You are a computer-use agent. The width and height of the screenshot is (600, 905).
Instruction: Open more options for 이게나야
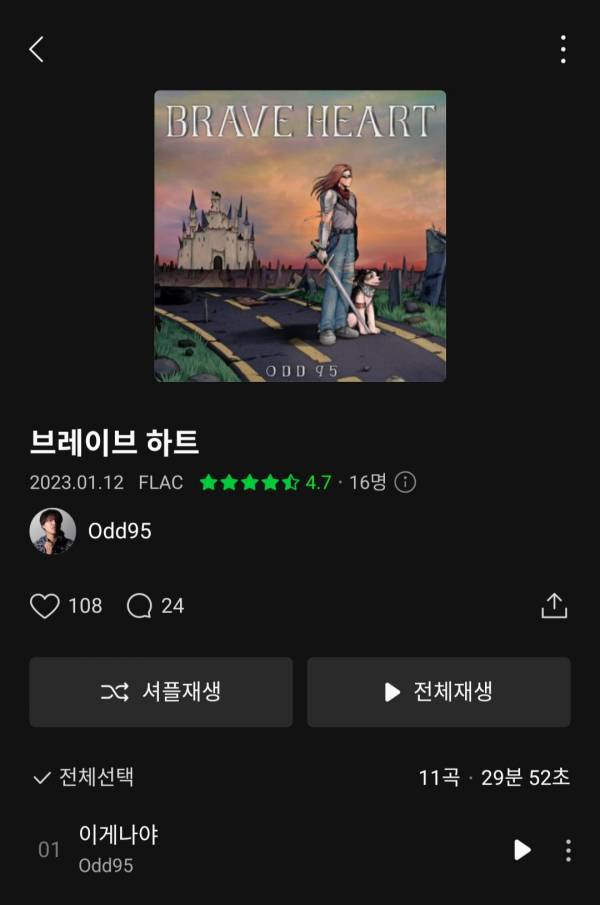pos(568,850)
